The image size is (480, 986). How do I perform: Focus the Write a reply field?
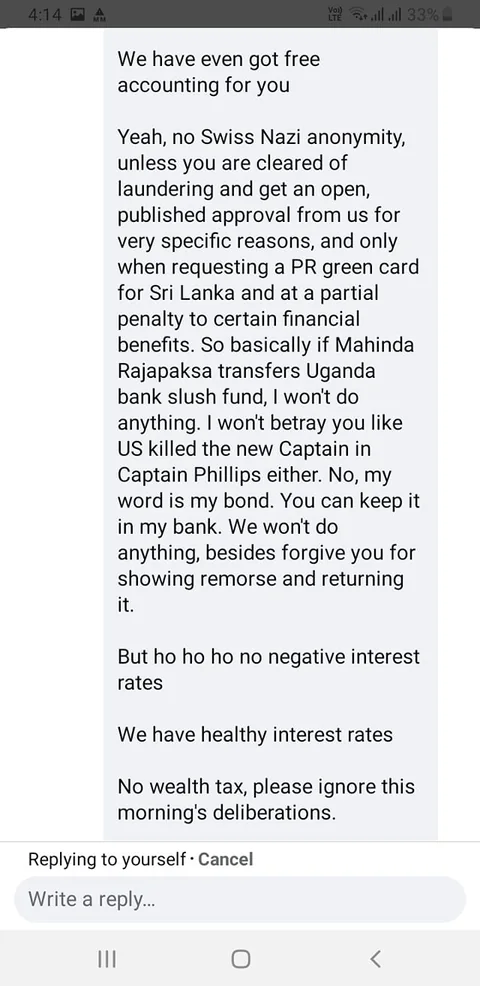click(x=240, y=899)
